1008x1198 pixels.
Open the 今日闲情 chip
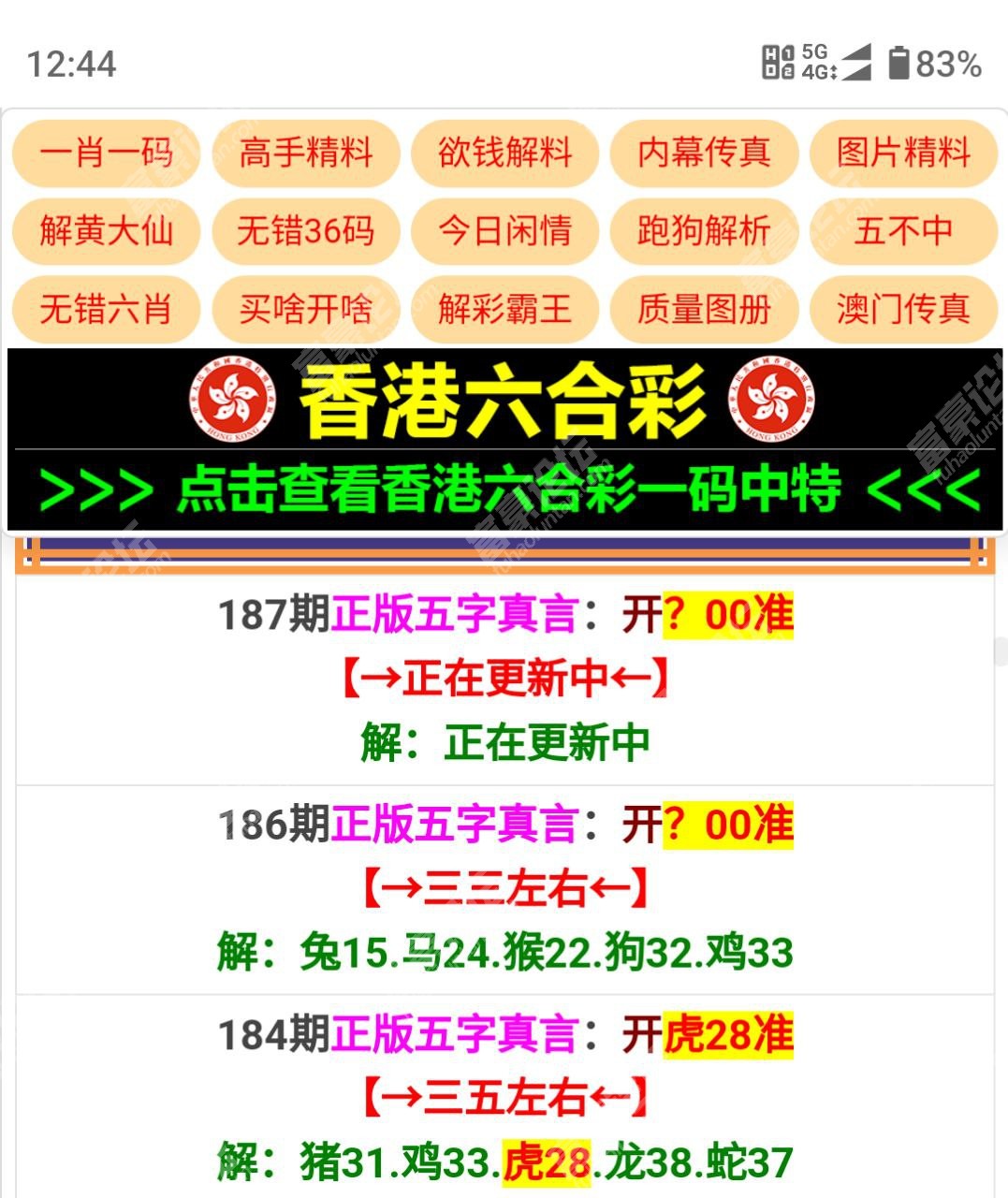[504, 230]
